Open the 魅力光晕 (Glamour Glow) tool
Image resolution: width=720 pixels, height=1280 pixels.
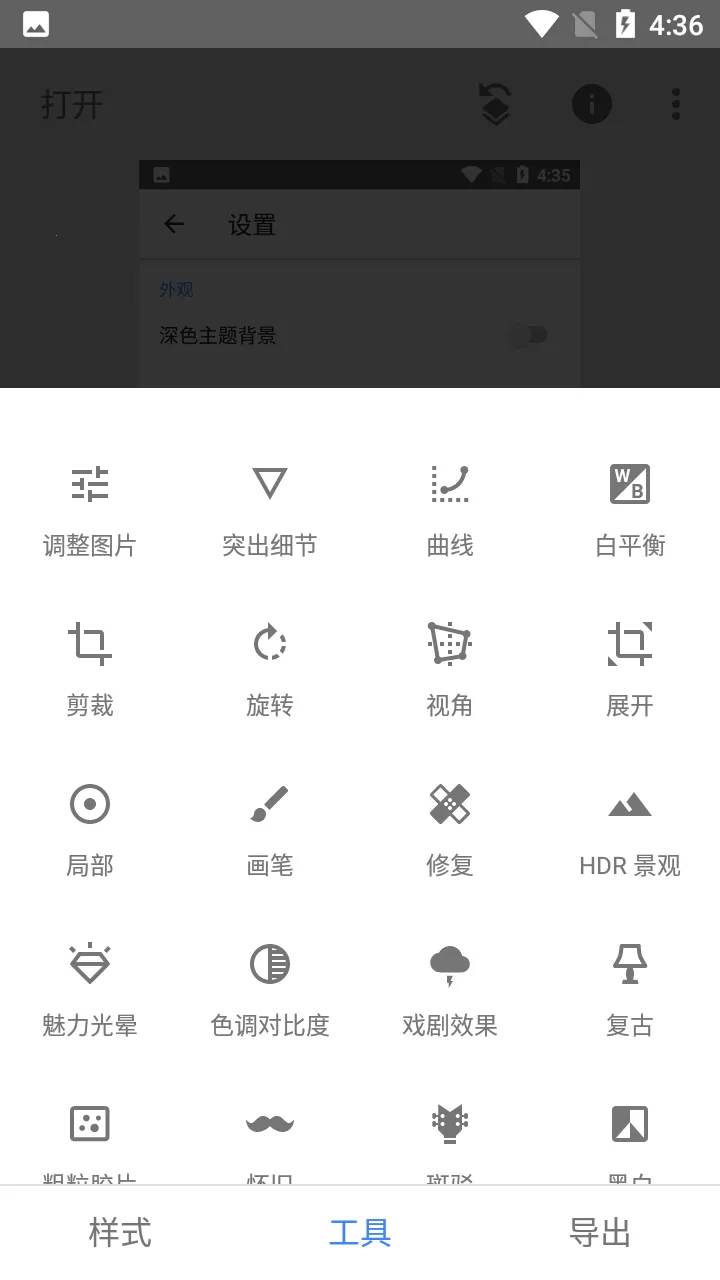(x=90, y=988)
